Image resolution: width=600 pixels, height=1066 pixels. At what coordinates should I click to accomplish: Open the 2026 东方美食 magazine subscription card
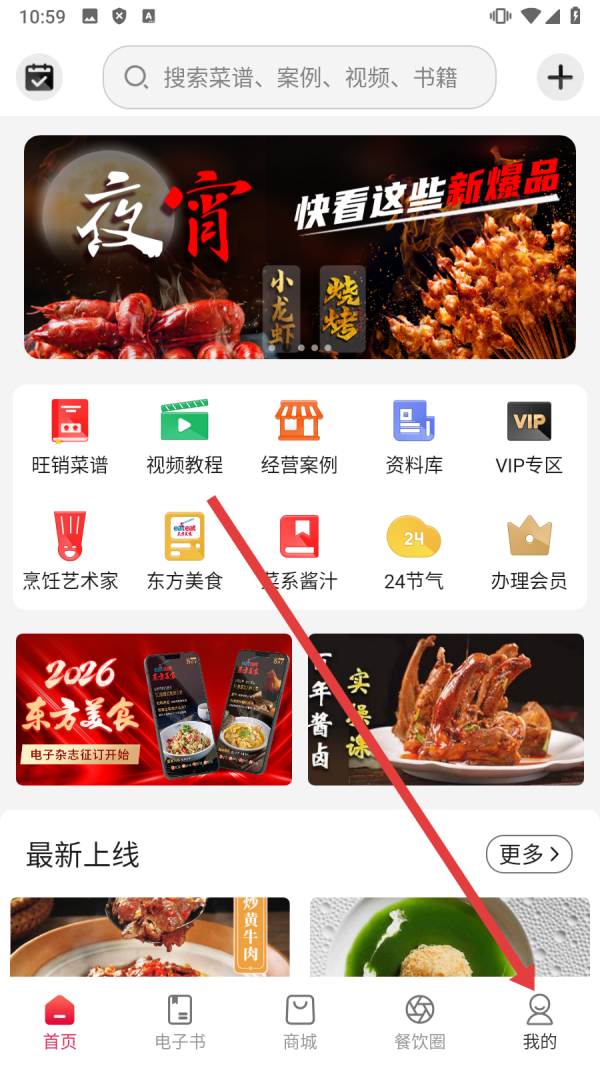[x=154, y=709]
